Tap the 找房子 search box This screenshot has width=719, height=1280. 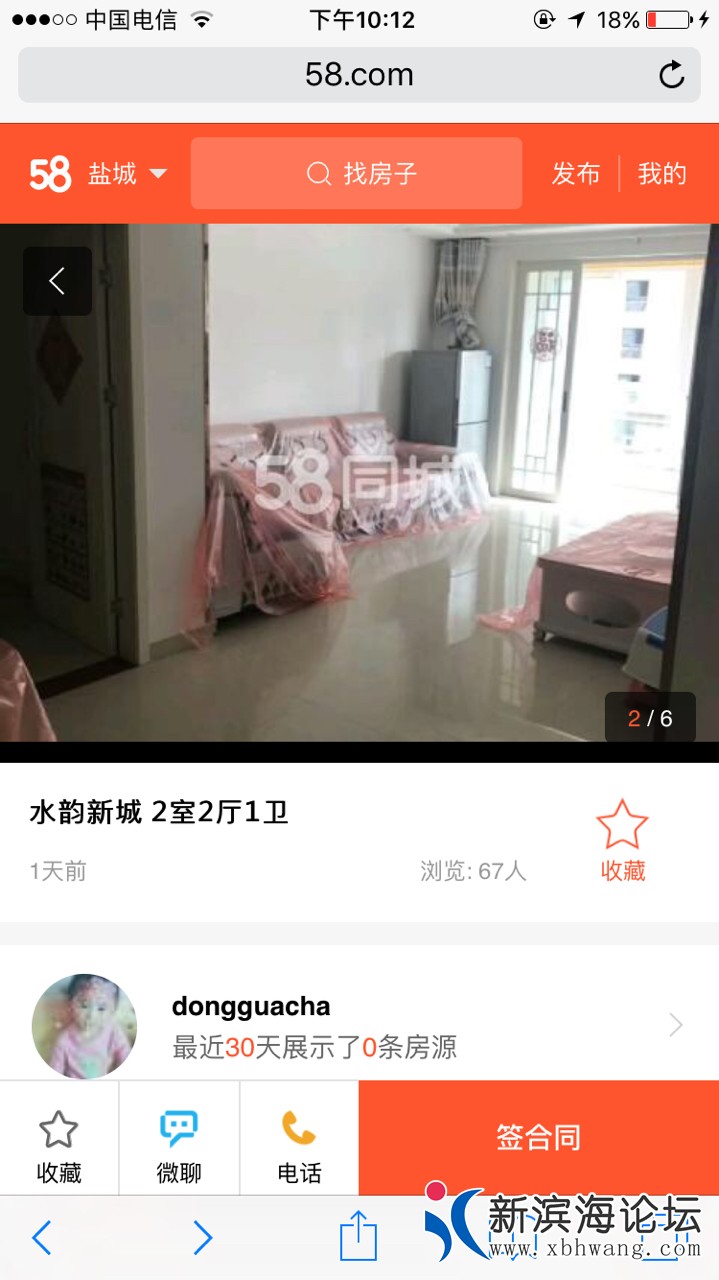(357, 174)
